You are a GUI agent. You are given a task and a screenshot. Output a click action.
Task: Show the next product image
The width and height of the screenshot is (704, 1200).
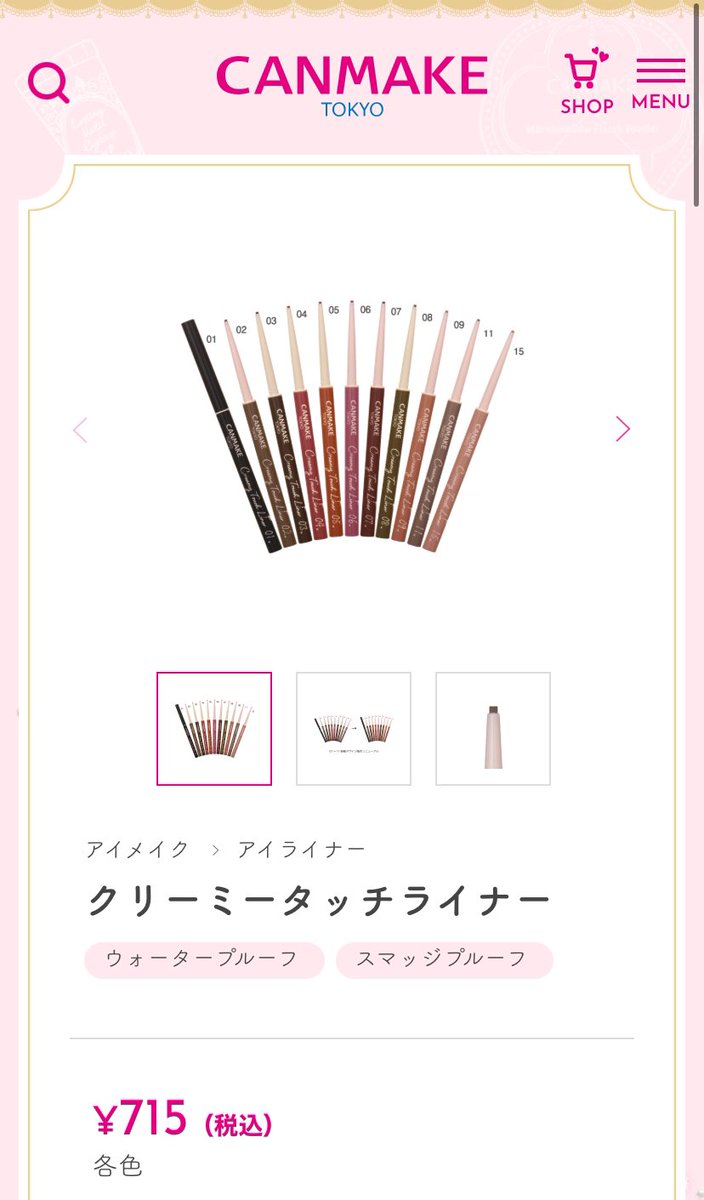coord(623,429)
